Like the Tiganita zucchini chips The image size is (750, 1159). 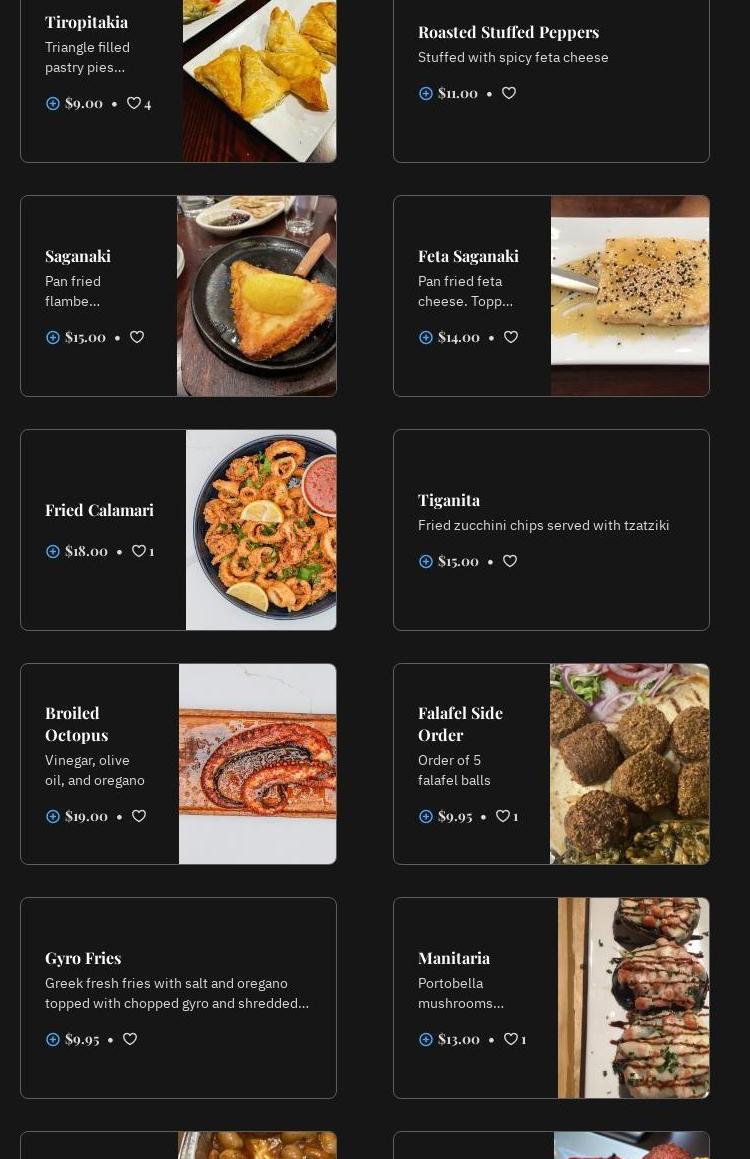[x=510, y=561]
